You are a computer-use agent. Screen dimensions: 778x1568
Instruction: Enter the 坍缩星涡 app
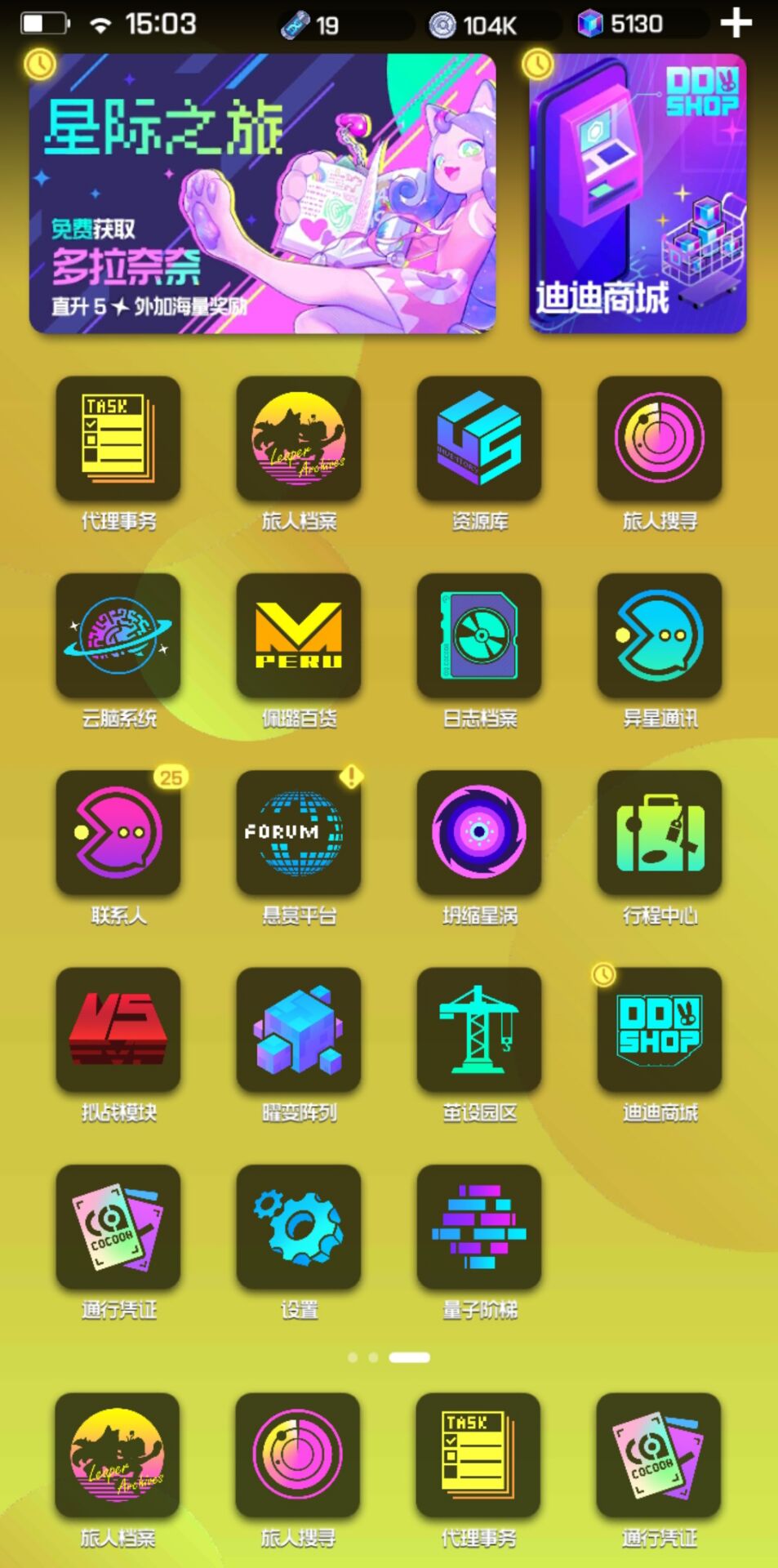tap(479, 833)
